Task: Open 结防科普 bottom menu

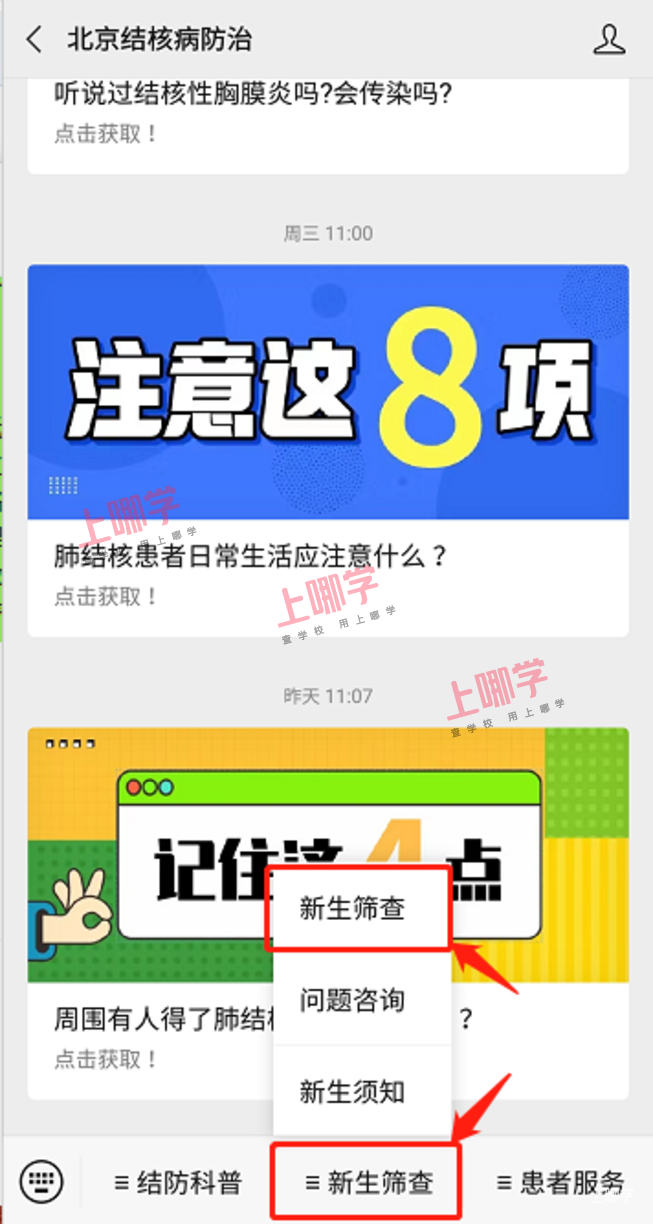Action: pos(178,1183)
